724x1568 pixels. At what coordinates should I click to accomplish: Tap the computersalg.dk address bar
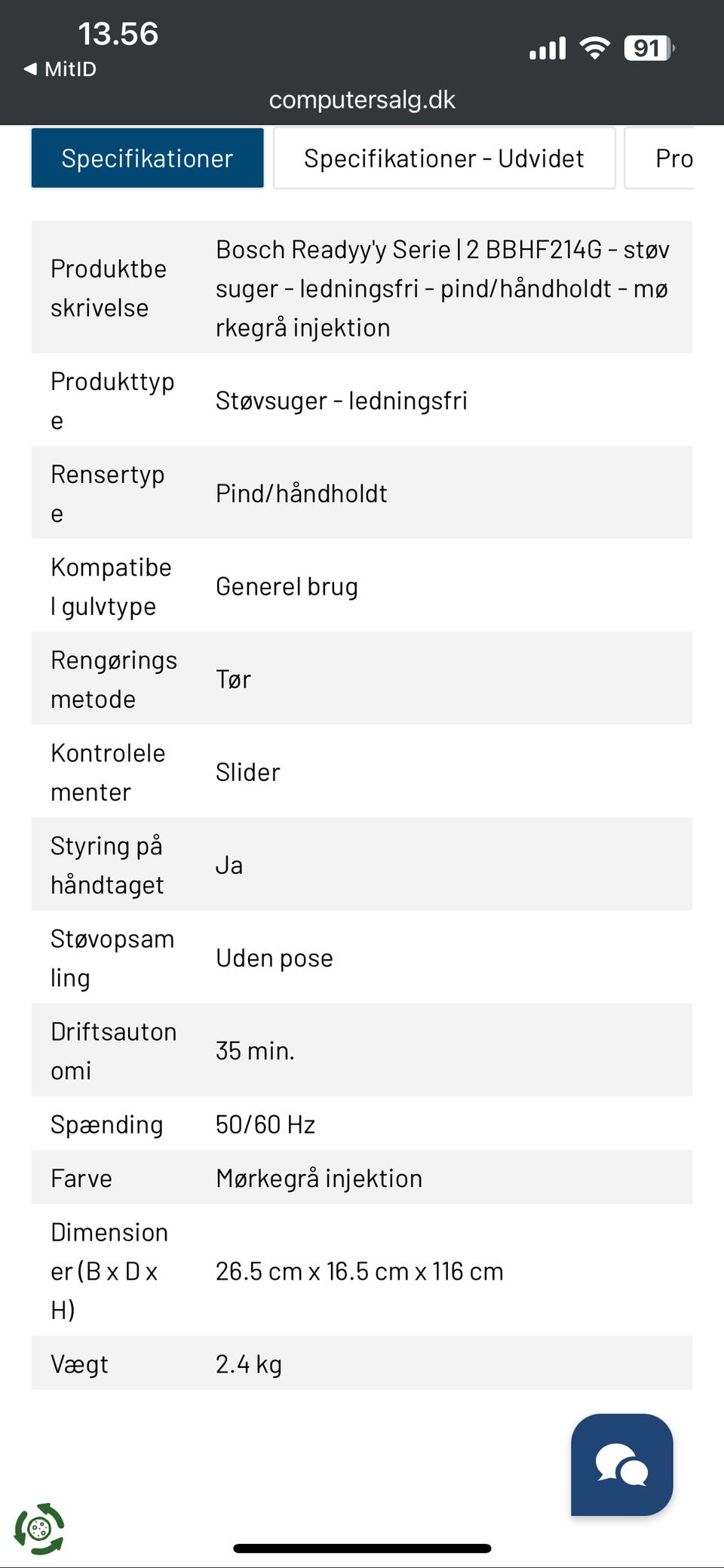[362, 100]
